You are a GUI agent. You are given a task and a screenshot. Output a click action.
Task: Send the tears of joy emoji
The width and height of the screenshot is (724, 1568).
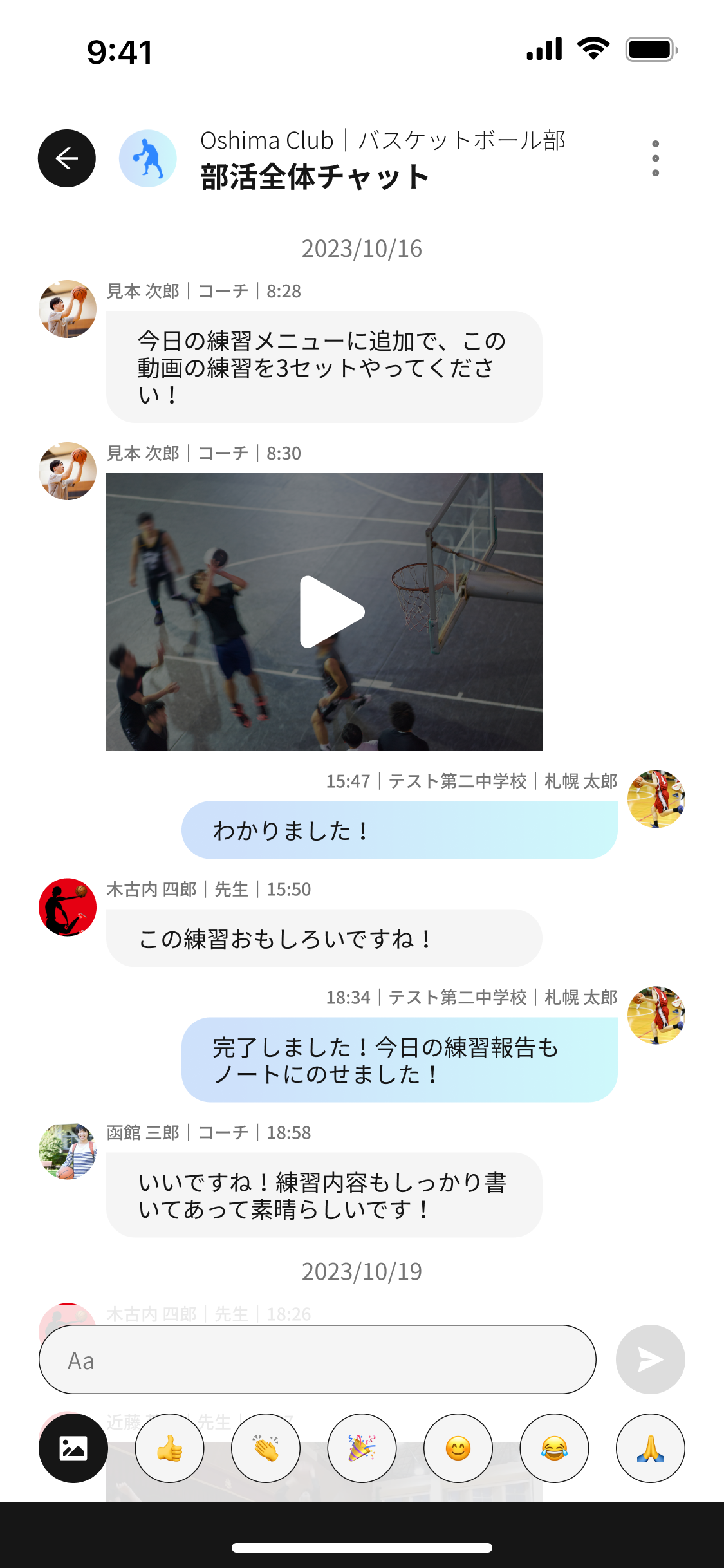[x=554, y=1448]
